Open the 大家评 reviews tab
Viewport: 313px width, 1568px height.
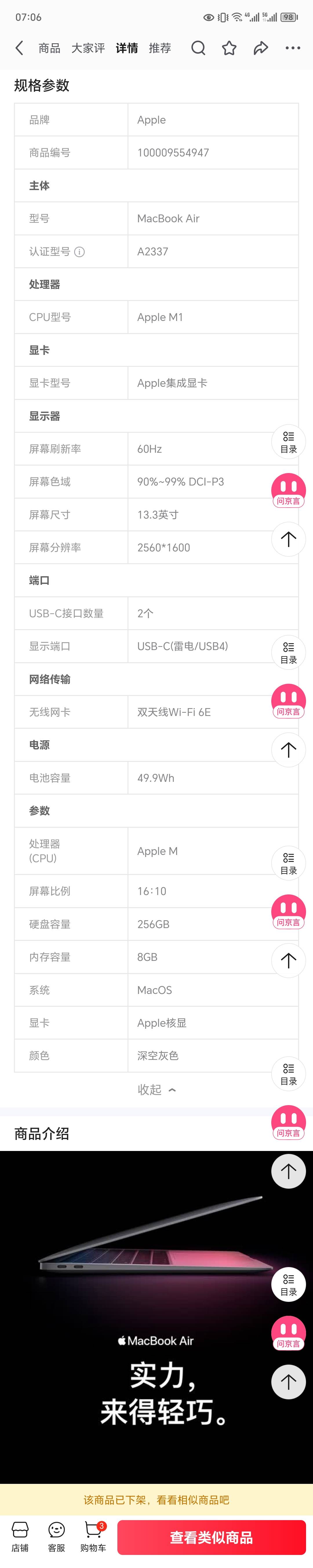[88, 48]
